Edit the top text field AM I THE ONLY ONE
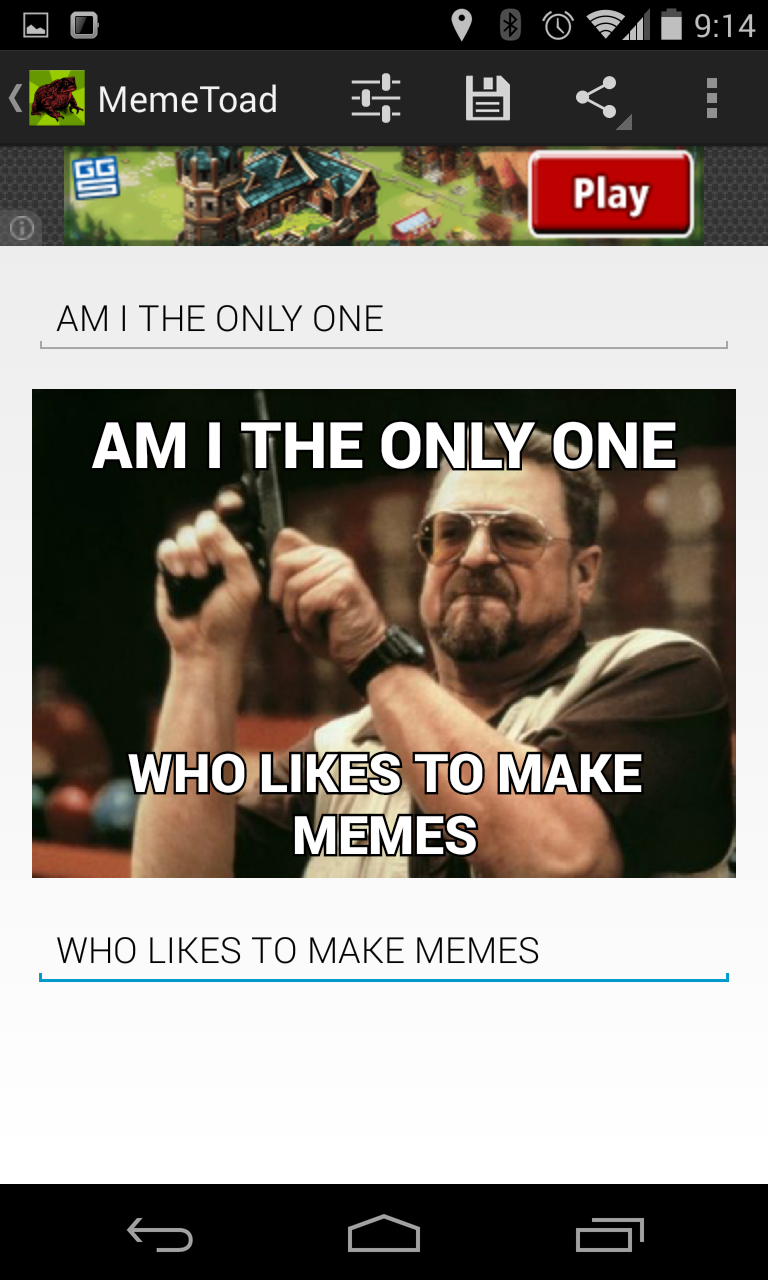The height and width of the screenshot is (1280, 768). 383,320
